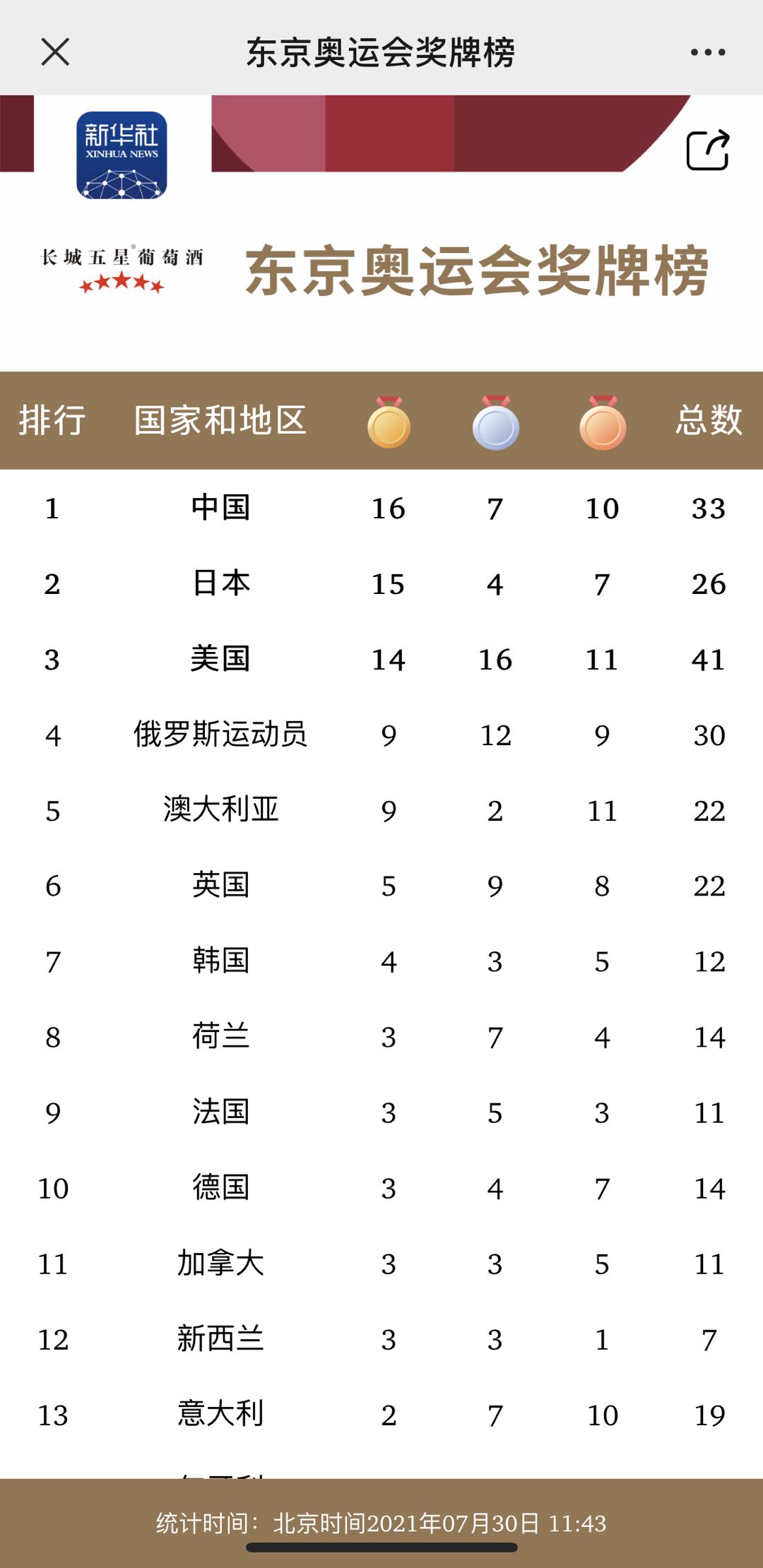The width and height of the screenshot is (763, 1568).
Task: Close the medal table page
Action: [55, 52]
